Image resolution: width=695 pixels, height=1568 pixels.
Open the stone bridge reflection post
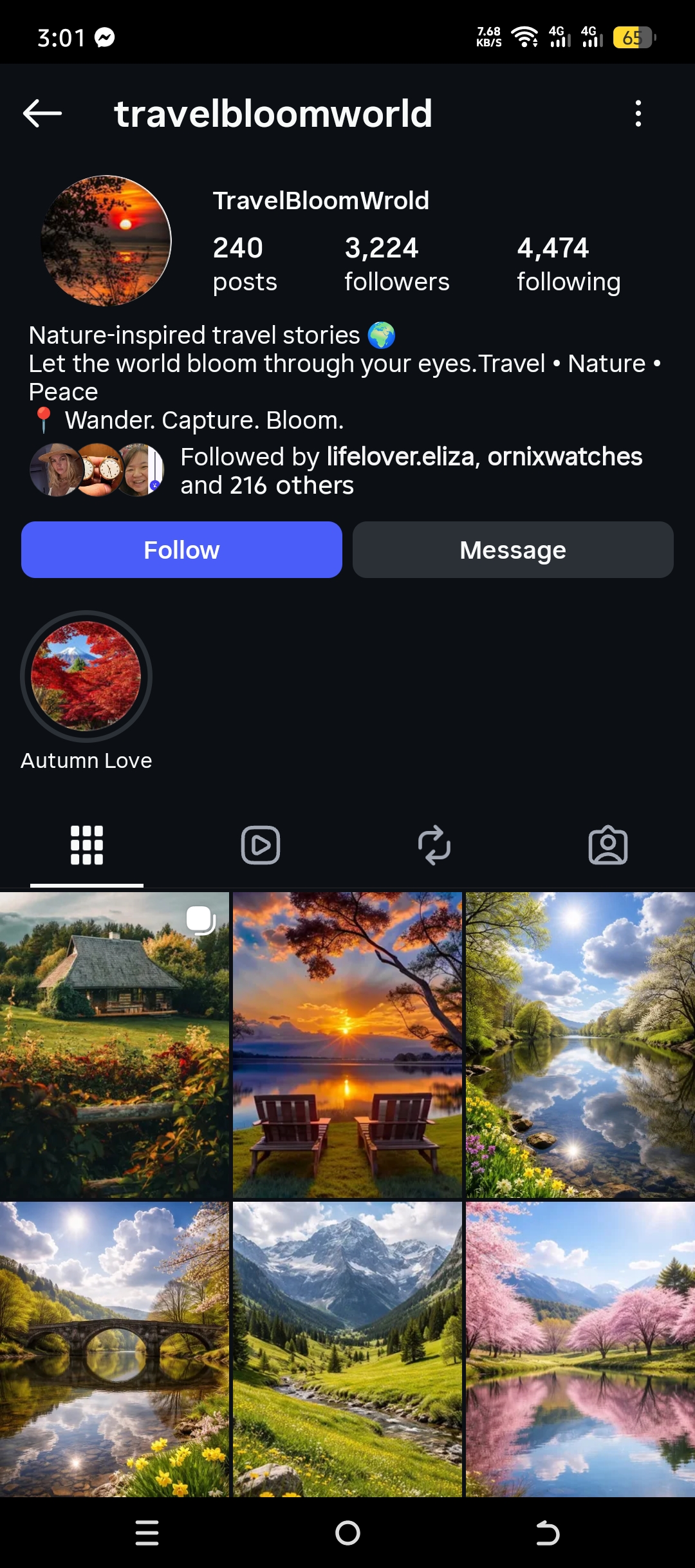[x=115, y=1349]
